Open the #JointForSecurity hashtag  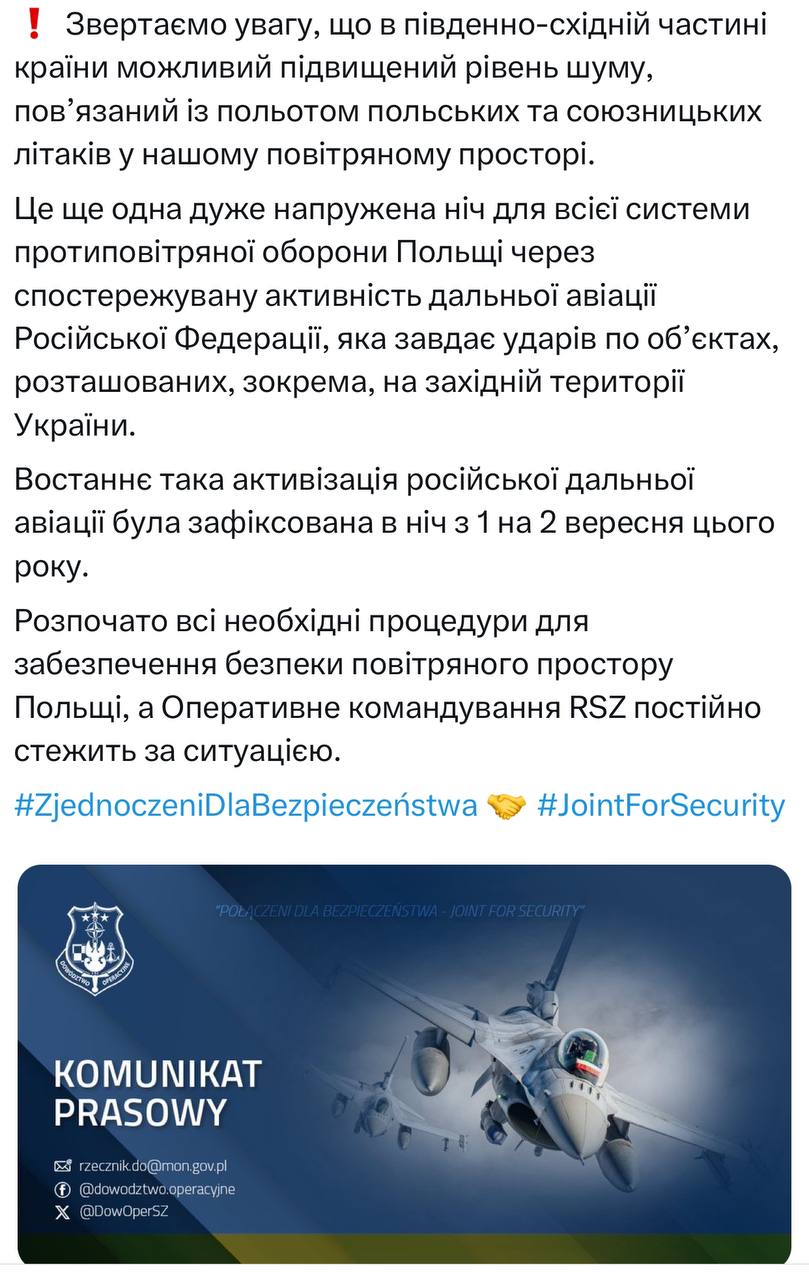click(x=660, y=806)
